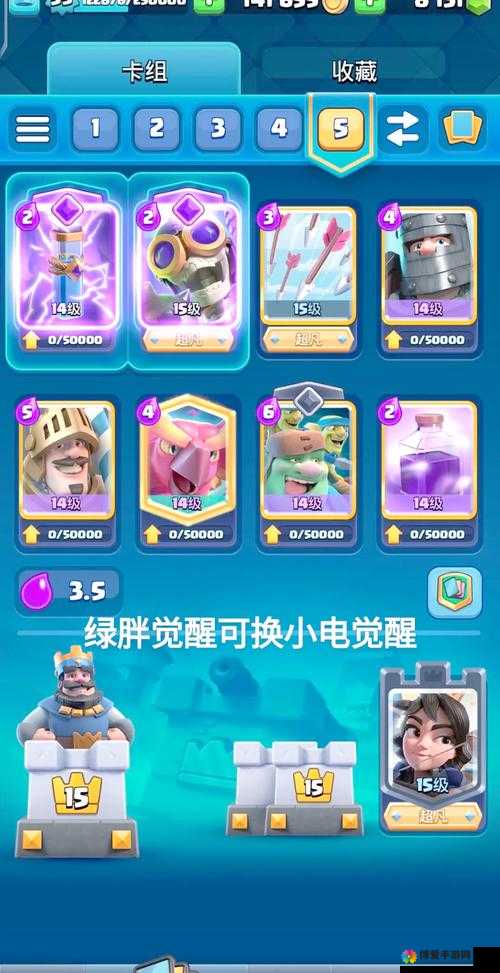Select deck slot 5
Viewport: 500px width, 973px height.
[341, 129]
